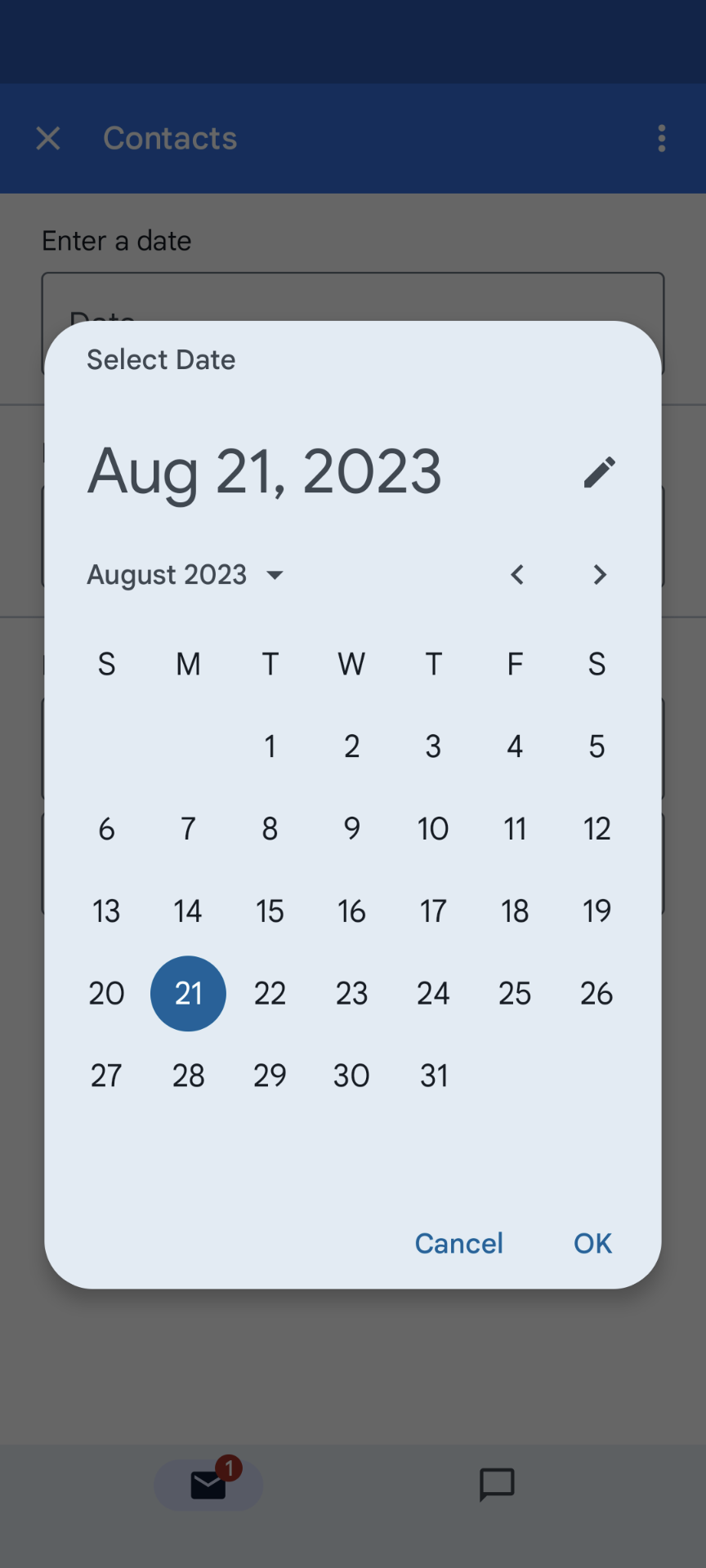The image size is (706, 1568).
Task: Select August 15
Action: [x=270, y=911]
